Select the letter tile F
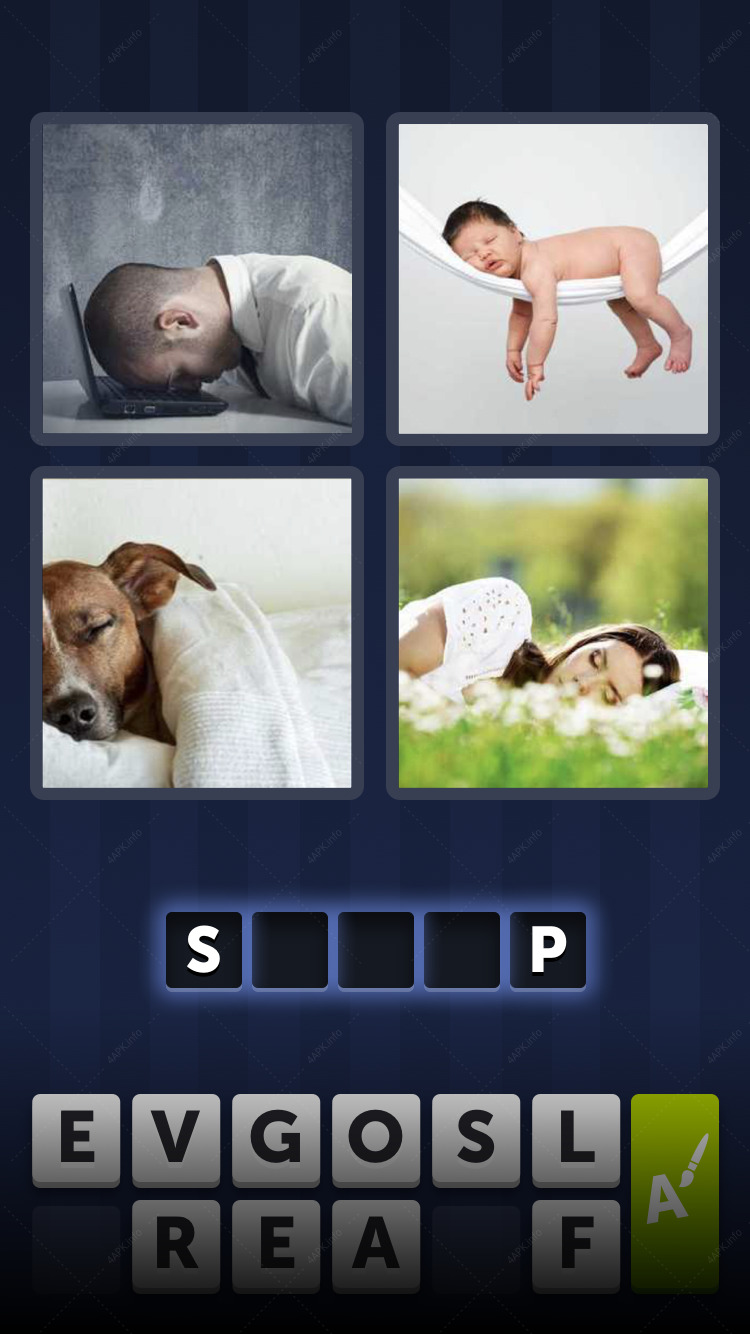Viewport: 750px width, 1334px height. point(576,1246)
